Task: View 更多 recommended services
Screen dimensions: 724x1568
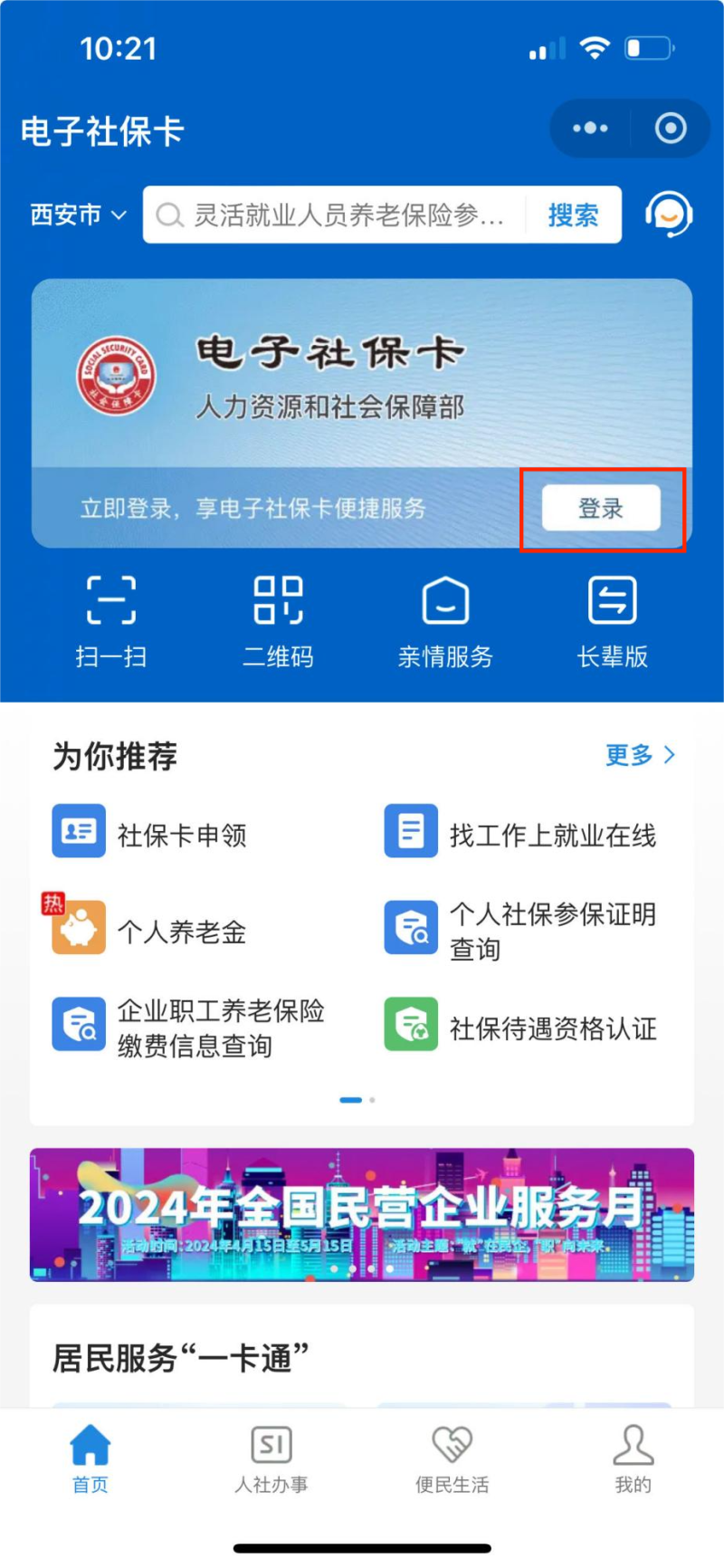Action: tap(640, 755)
